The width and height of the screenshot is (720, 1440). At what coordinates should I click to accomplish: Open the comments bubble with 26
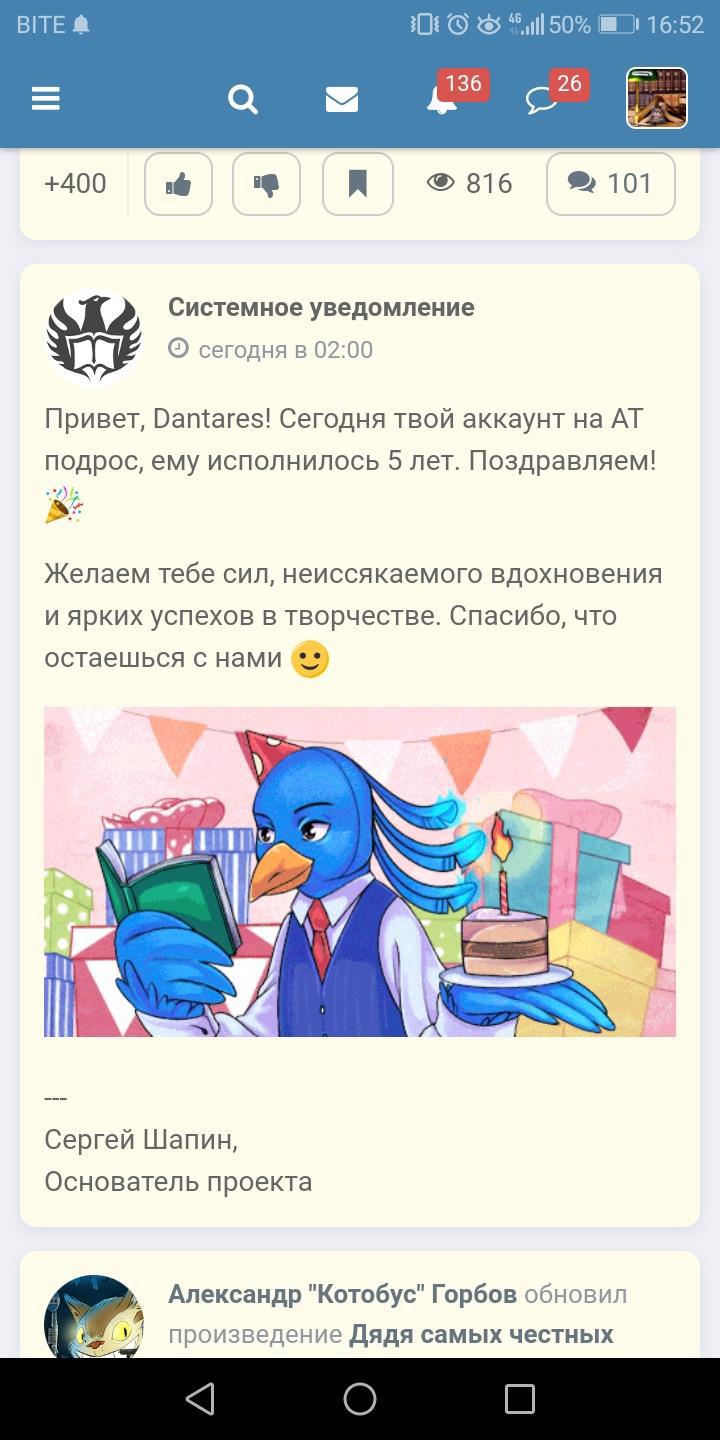coord(543,99)
